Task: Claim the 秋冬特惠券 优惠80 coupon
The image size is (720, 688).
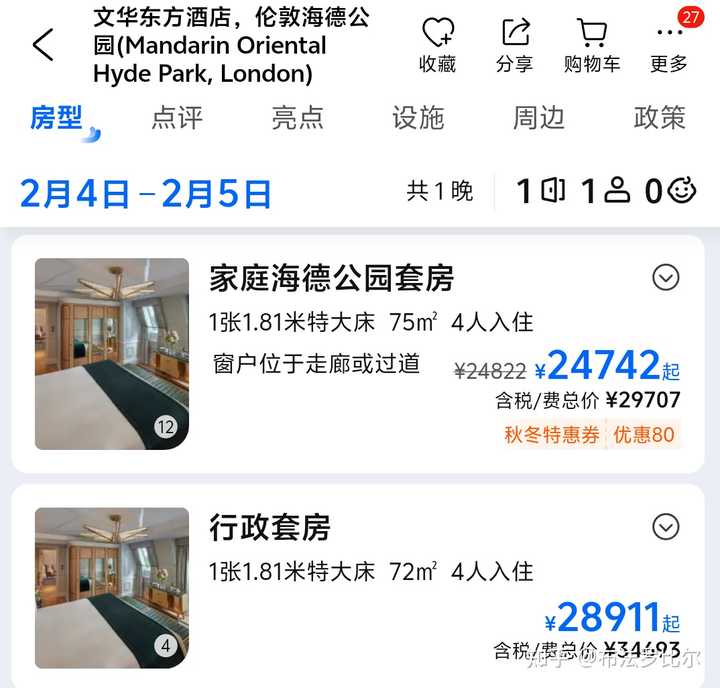Action: pyautogui.click(x=590, y=434)
